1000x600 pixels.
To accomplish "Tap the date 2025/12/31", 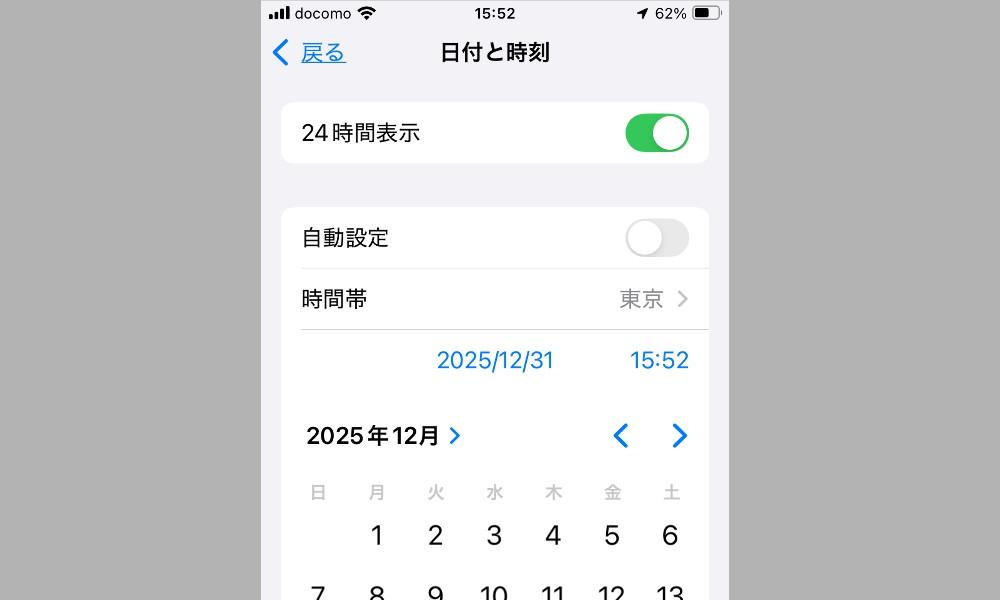I will coord(495,360).
